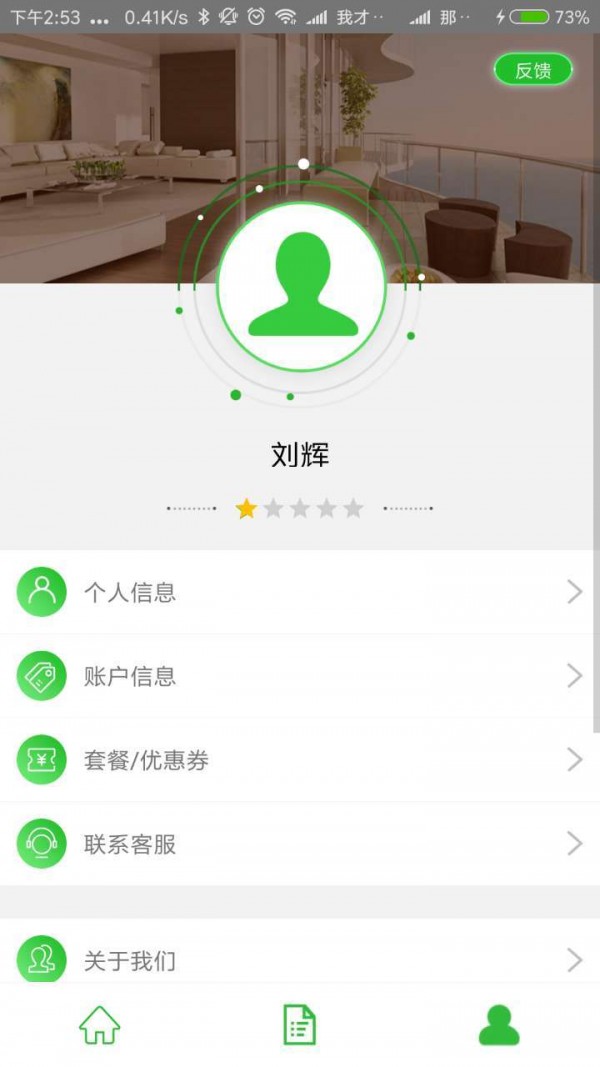
Task: Select 联系客服 contact support
Action: 300,844
